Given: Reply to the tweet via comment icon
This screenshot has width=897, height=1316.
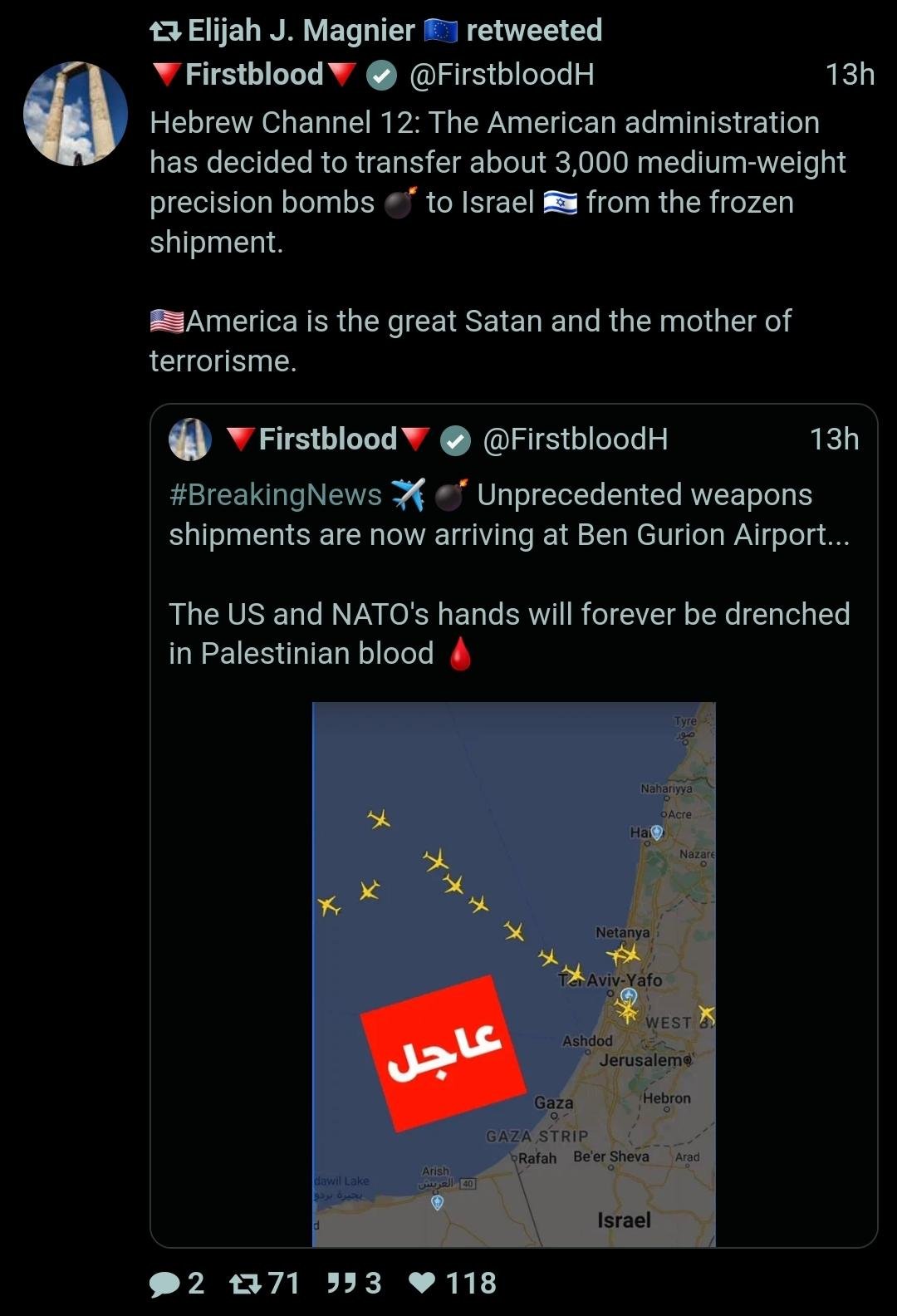Looking at the screenshot, I should (x=164, y=1284).
